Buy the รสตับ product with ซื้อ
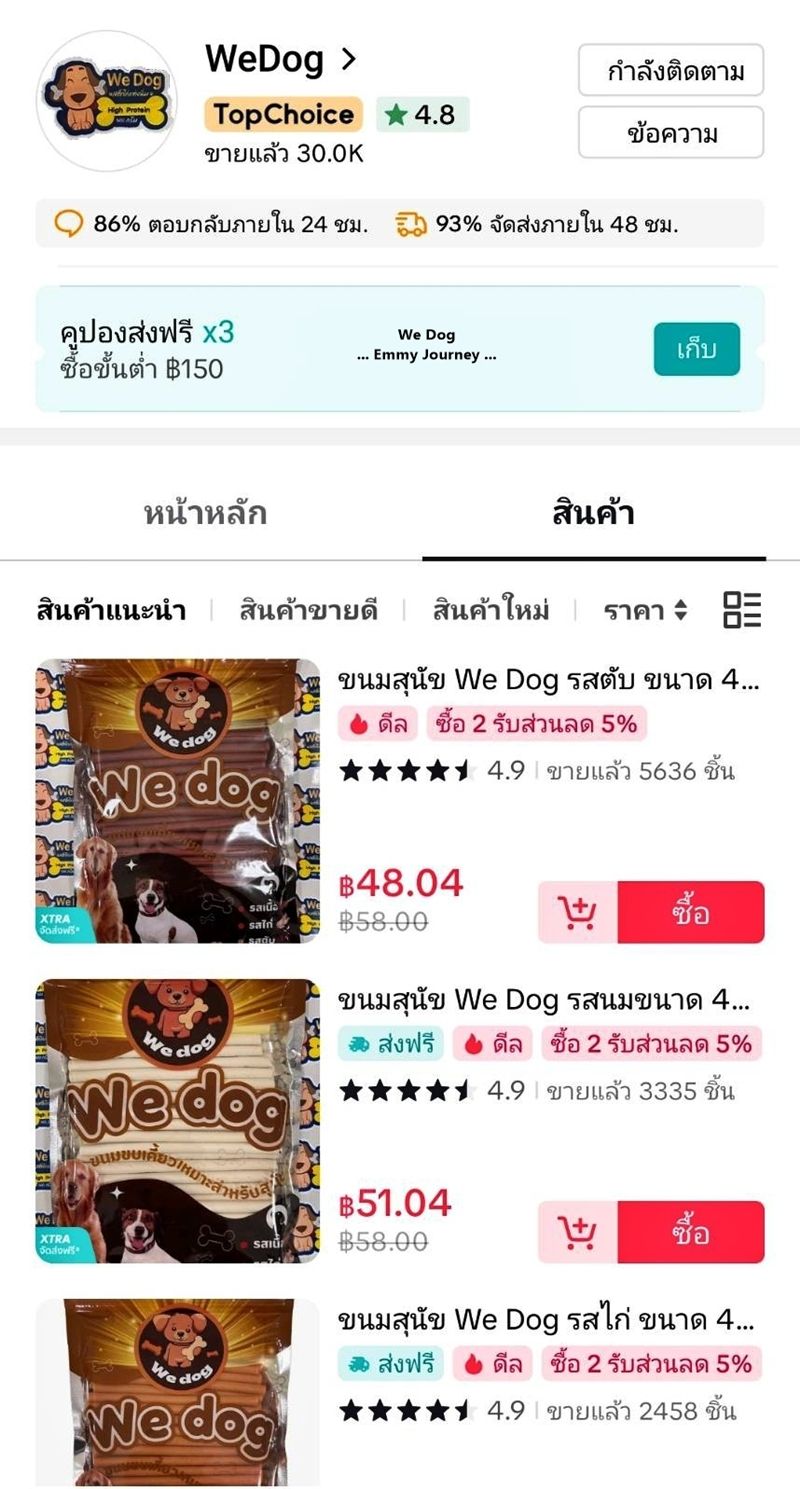Screen dimensions: 800x1489 tap(691, 912)
